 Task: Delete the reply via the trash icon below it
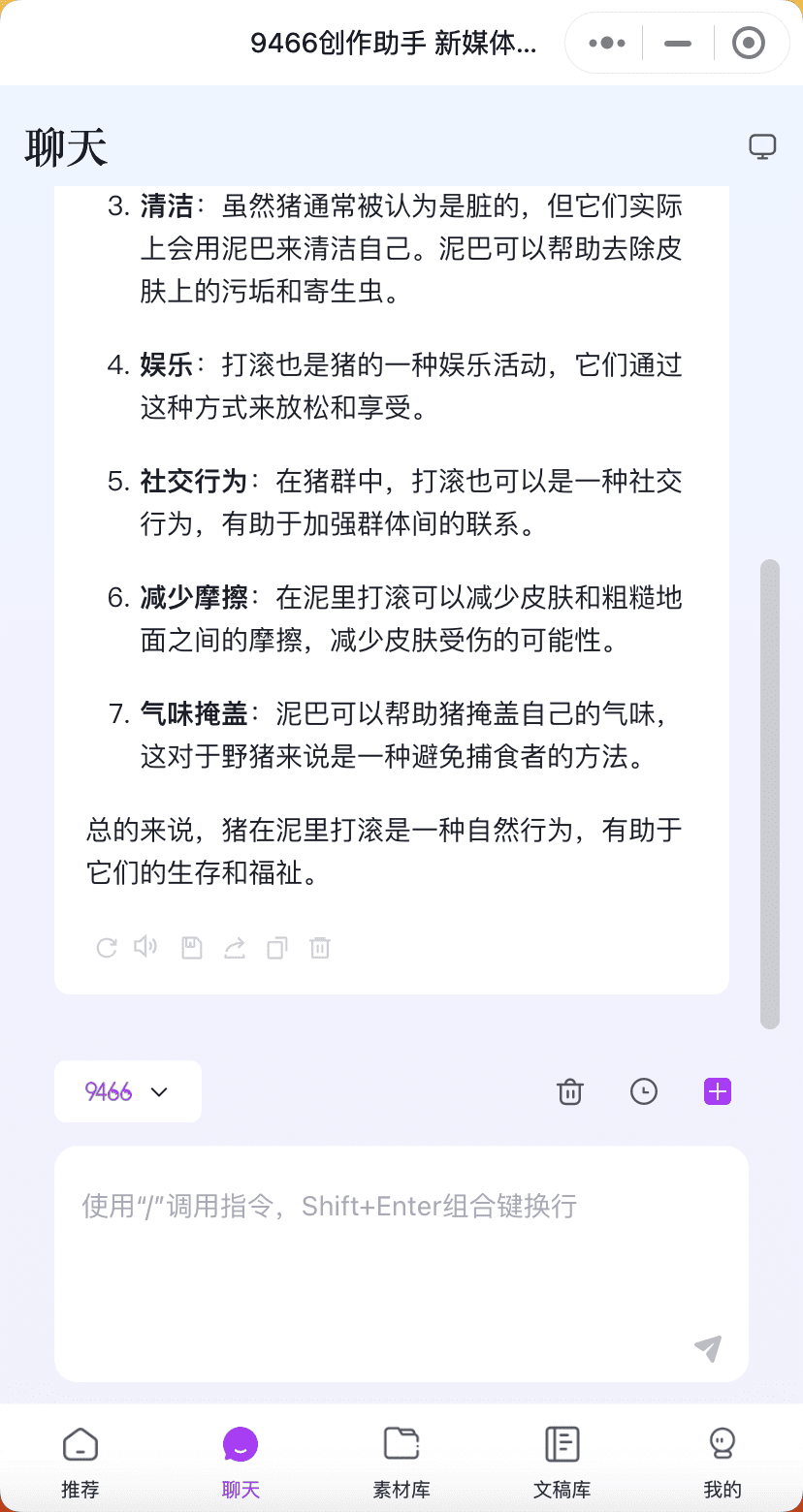320,947
